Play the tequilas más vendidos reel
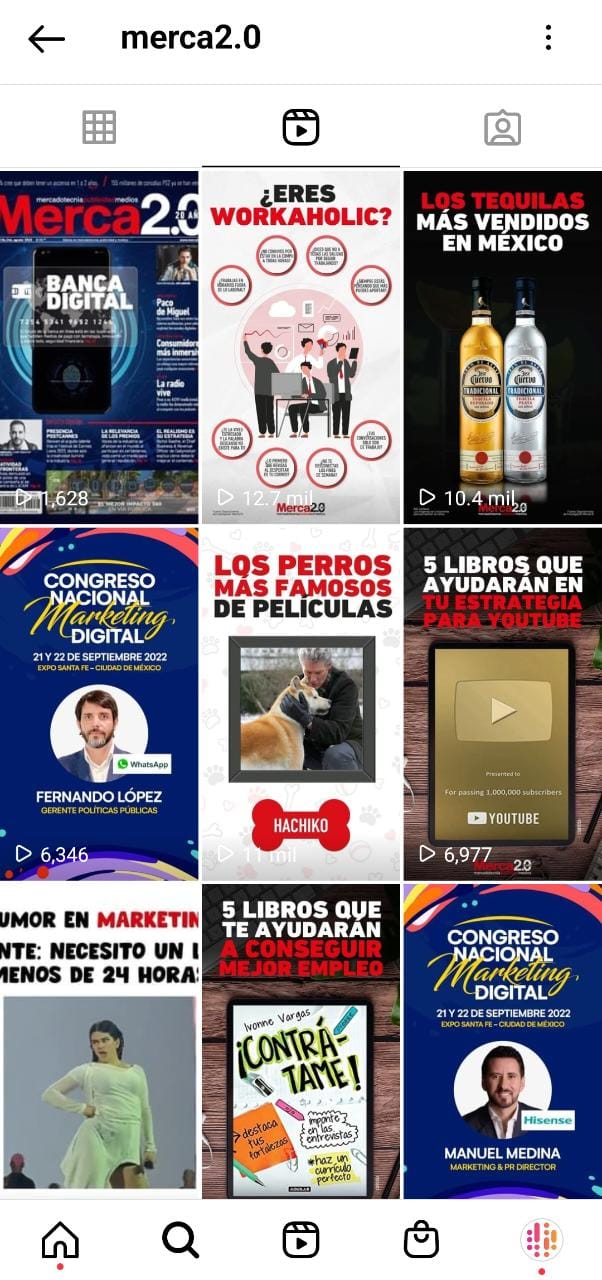 pyautogui.click(x=502, y=345)
